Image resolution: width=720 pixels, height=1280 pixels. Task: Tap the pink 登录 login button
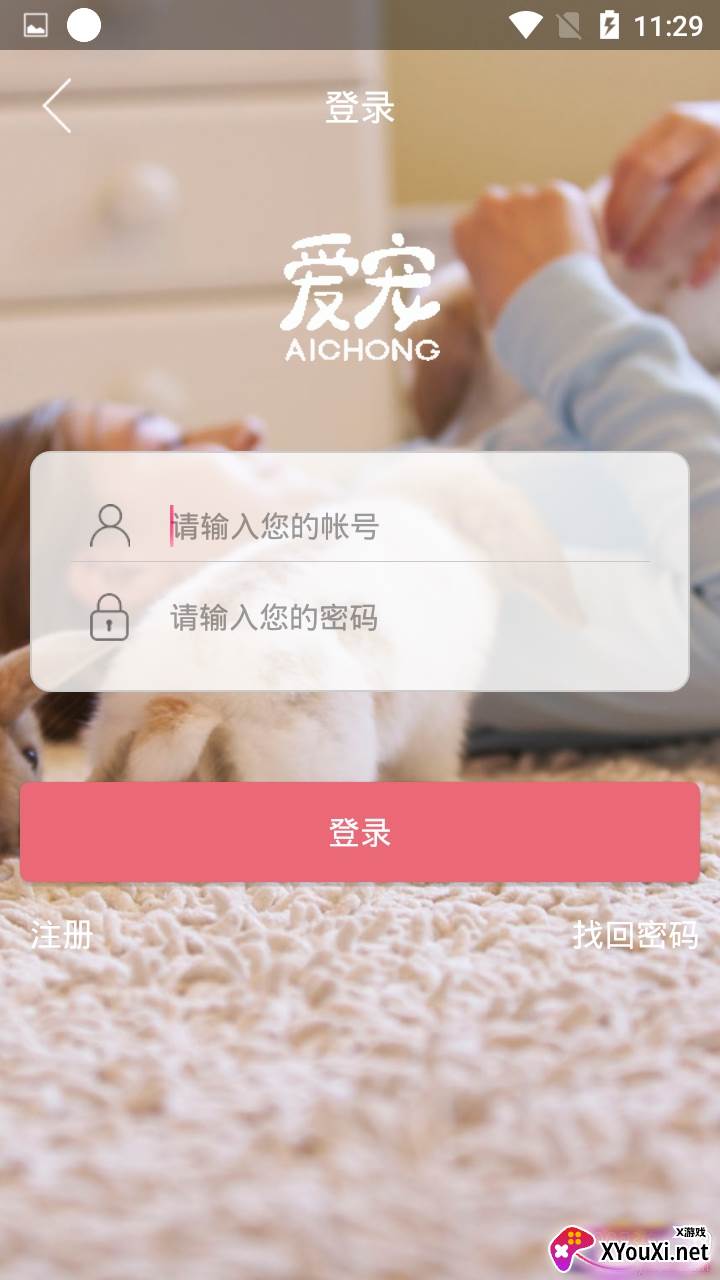tap(360, 832)
